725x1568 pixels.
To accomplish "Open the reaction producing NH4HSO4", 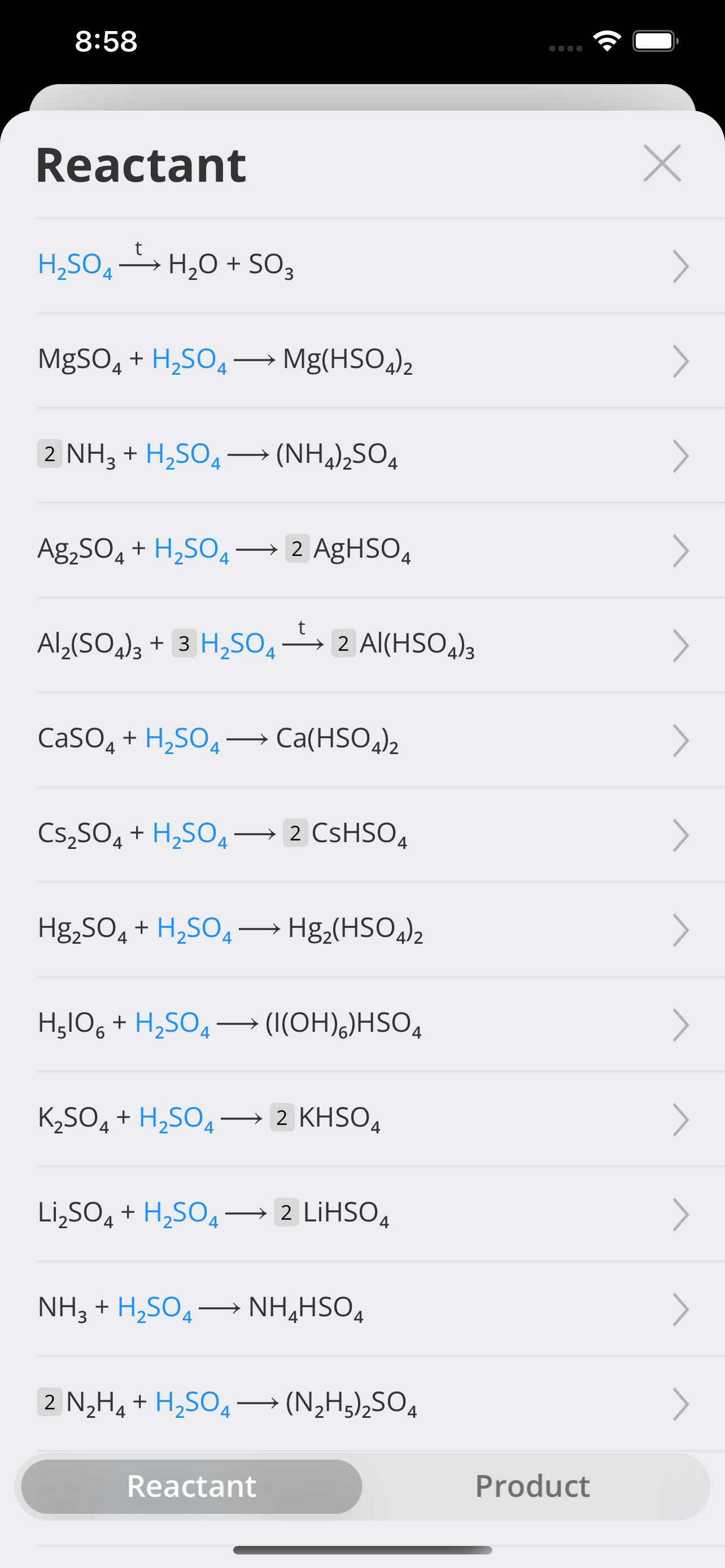I will tap(362, 1309).
